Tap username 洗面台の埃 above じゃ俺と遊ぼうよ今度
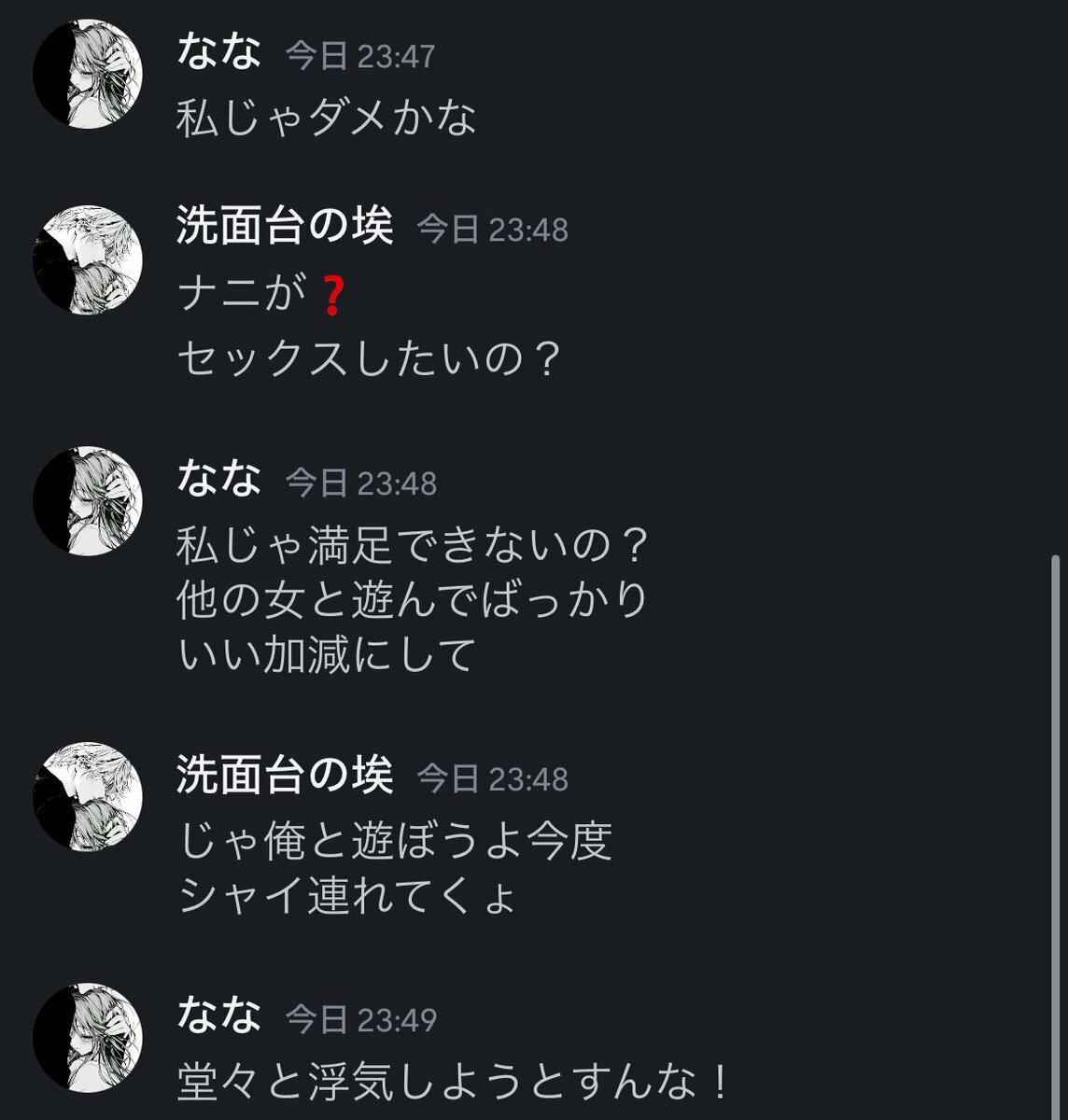The width and height of the screenshot is (1068, 1120). [284, 775]
